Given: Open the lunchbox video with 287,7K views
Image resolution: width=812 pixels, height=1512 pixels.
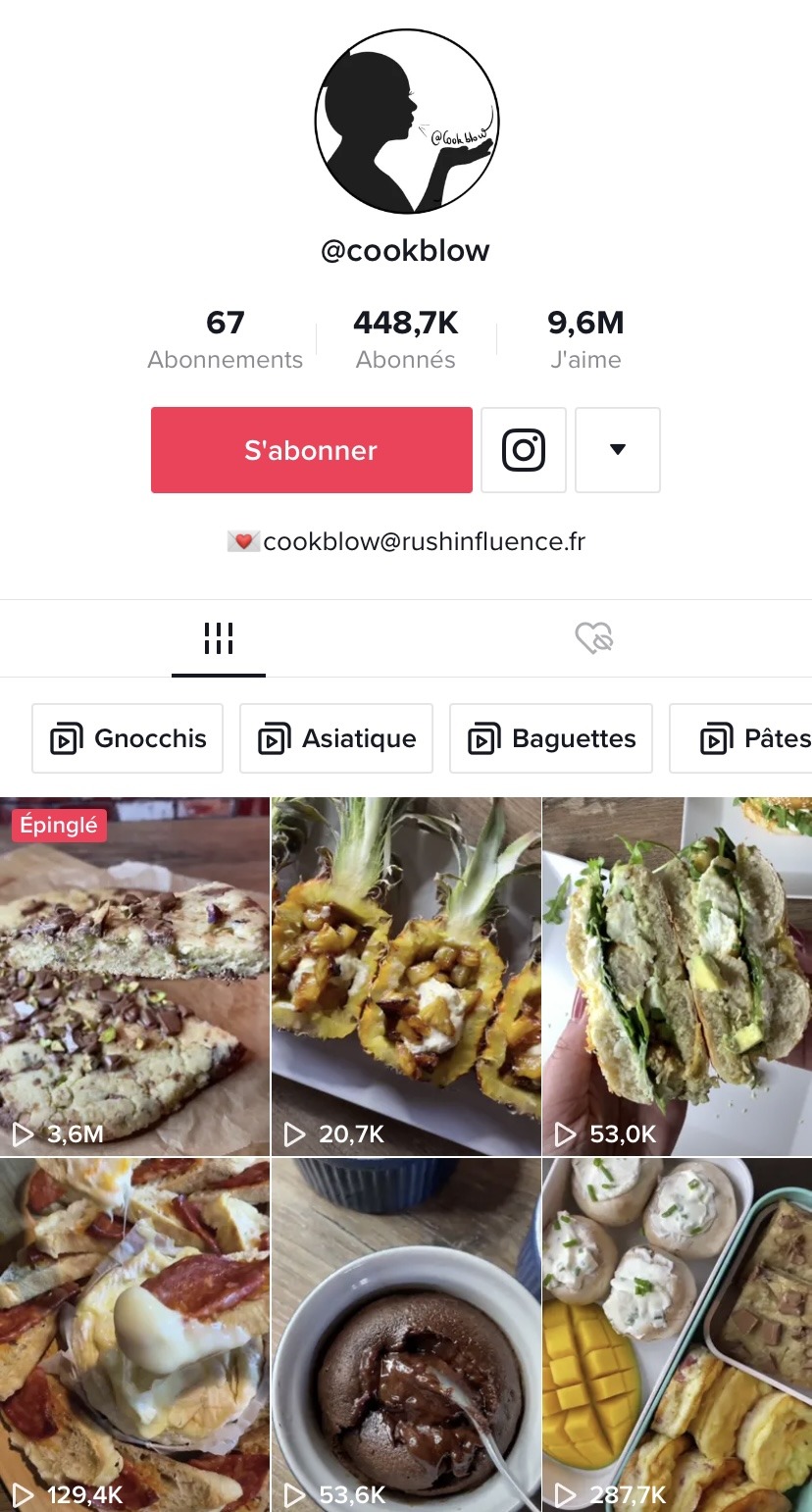Looking at the screenshot, I should click(x=678, y=1336).
